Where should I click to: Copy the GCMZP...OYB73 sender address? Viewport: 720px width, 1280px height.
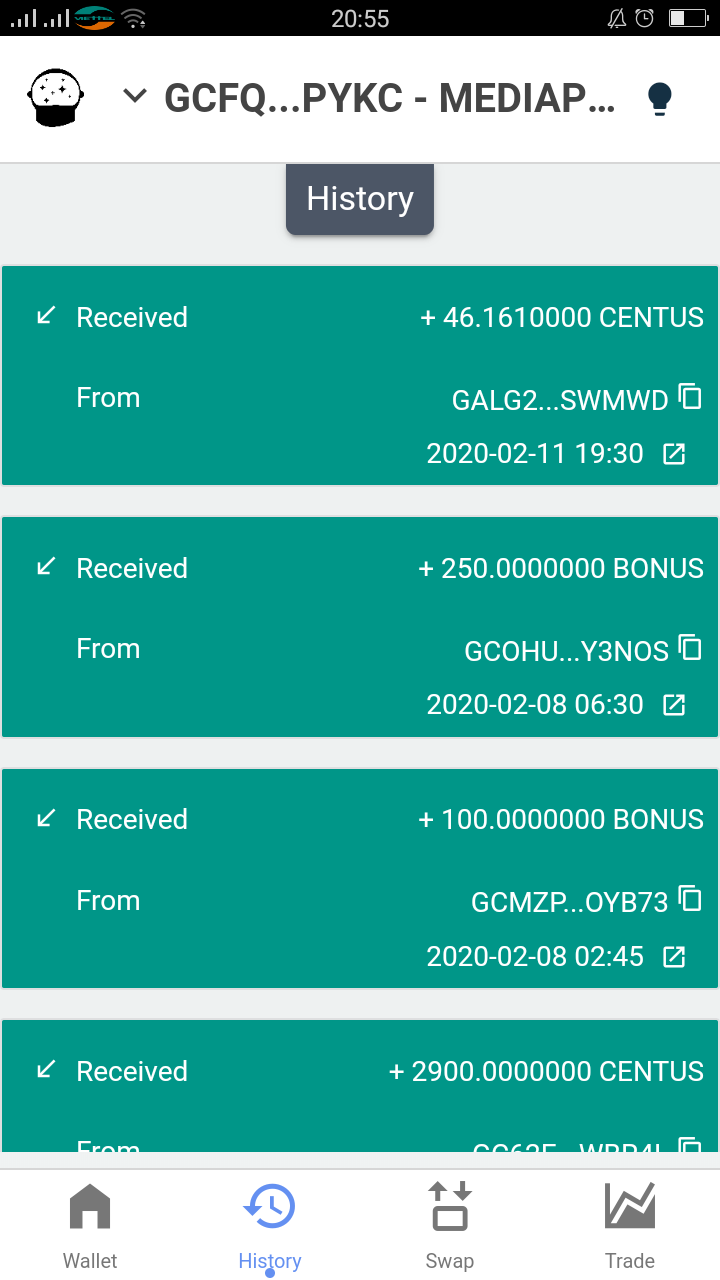point(690,899)
